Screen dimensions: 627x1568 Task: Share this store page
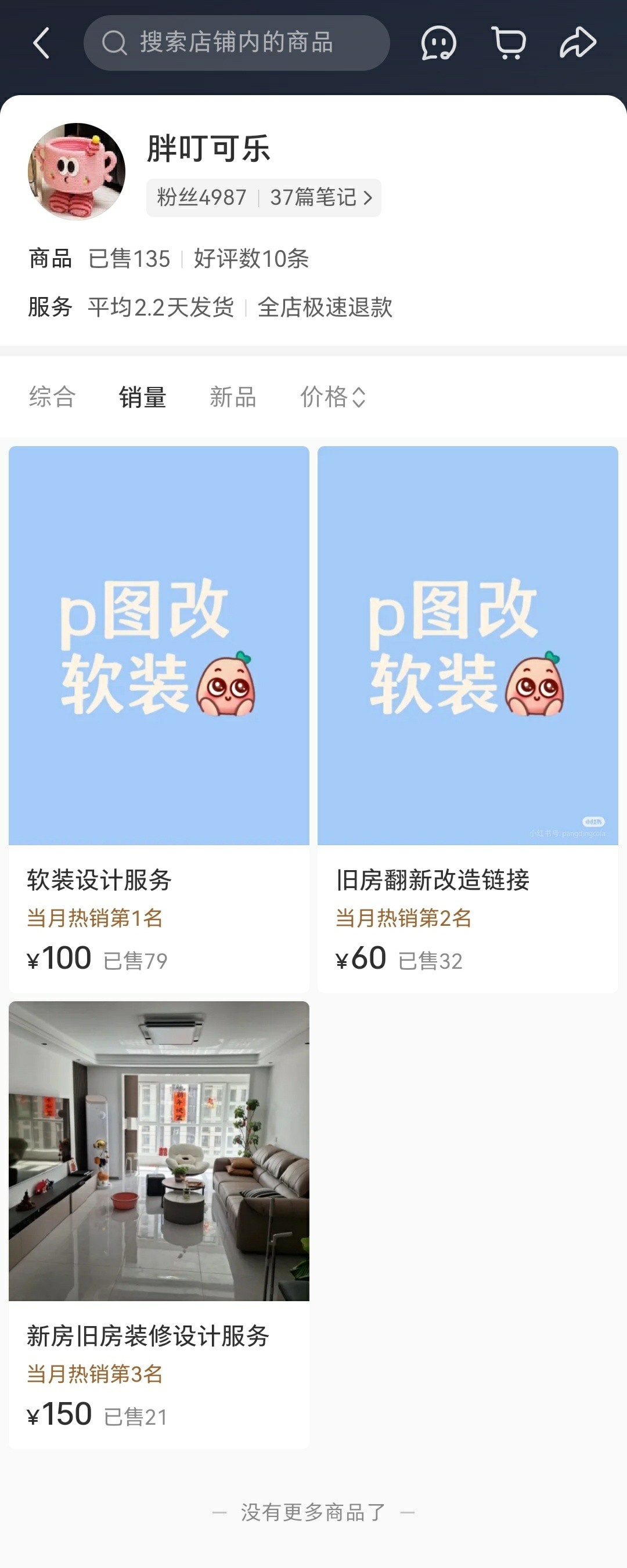(x=577, y=44)
